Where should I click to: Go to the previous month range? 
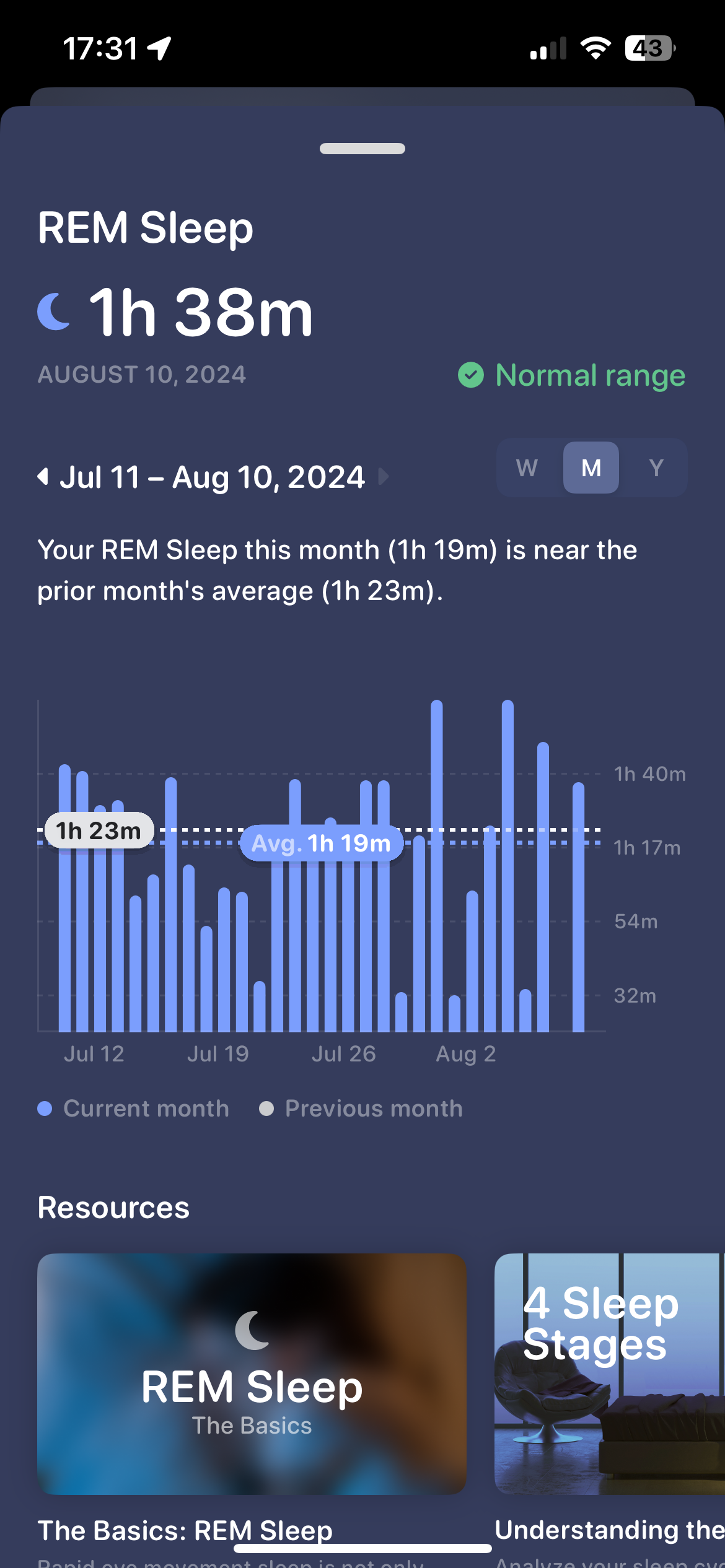(43, 477)
